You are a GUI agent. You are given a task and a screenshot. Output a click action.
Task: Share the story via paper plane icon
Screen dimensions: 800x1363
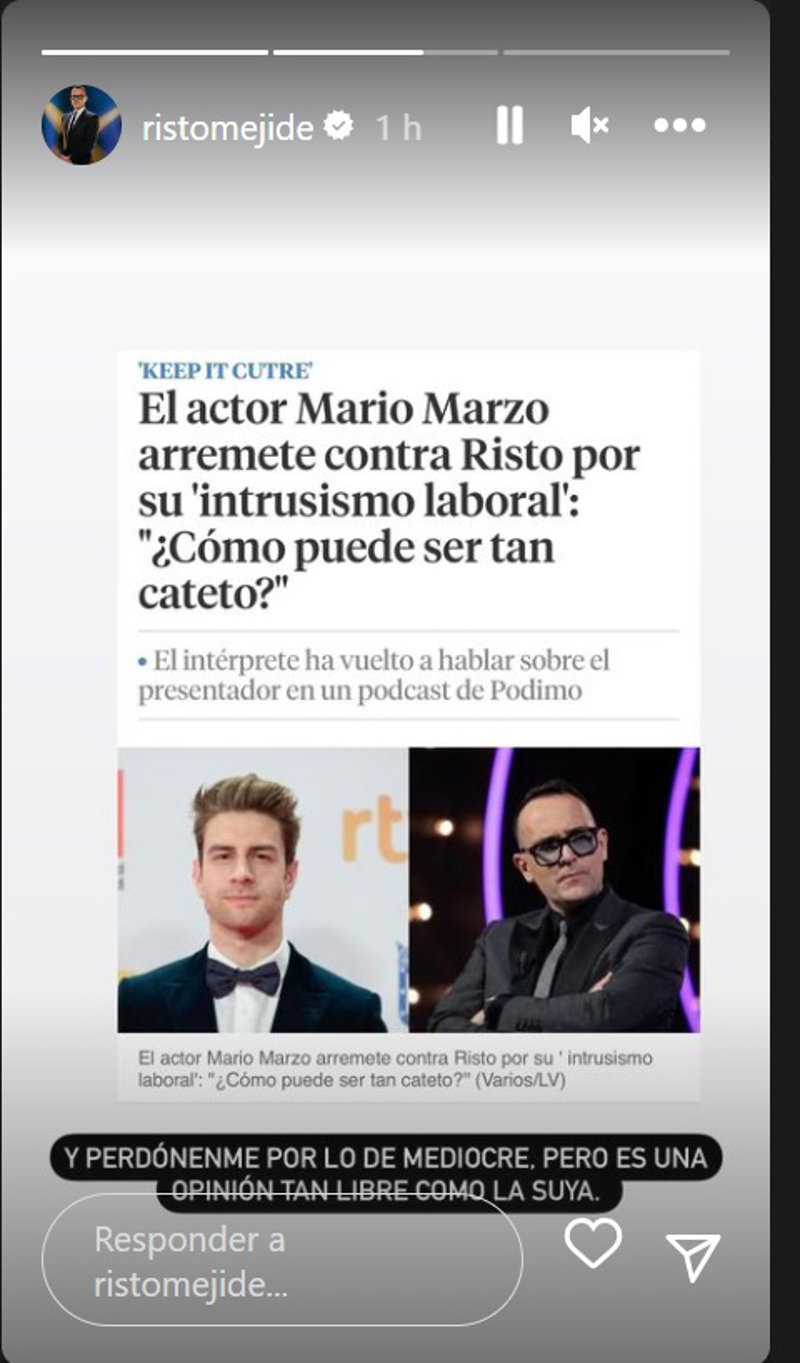click(693, 1255)
